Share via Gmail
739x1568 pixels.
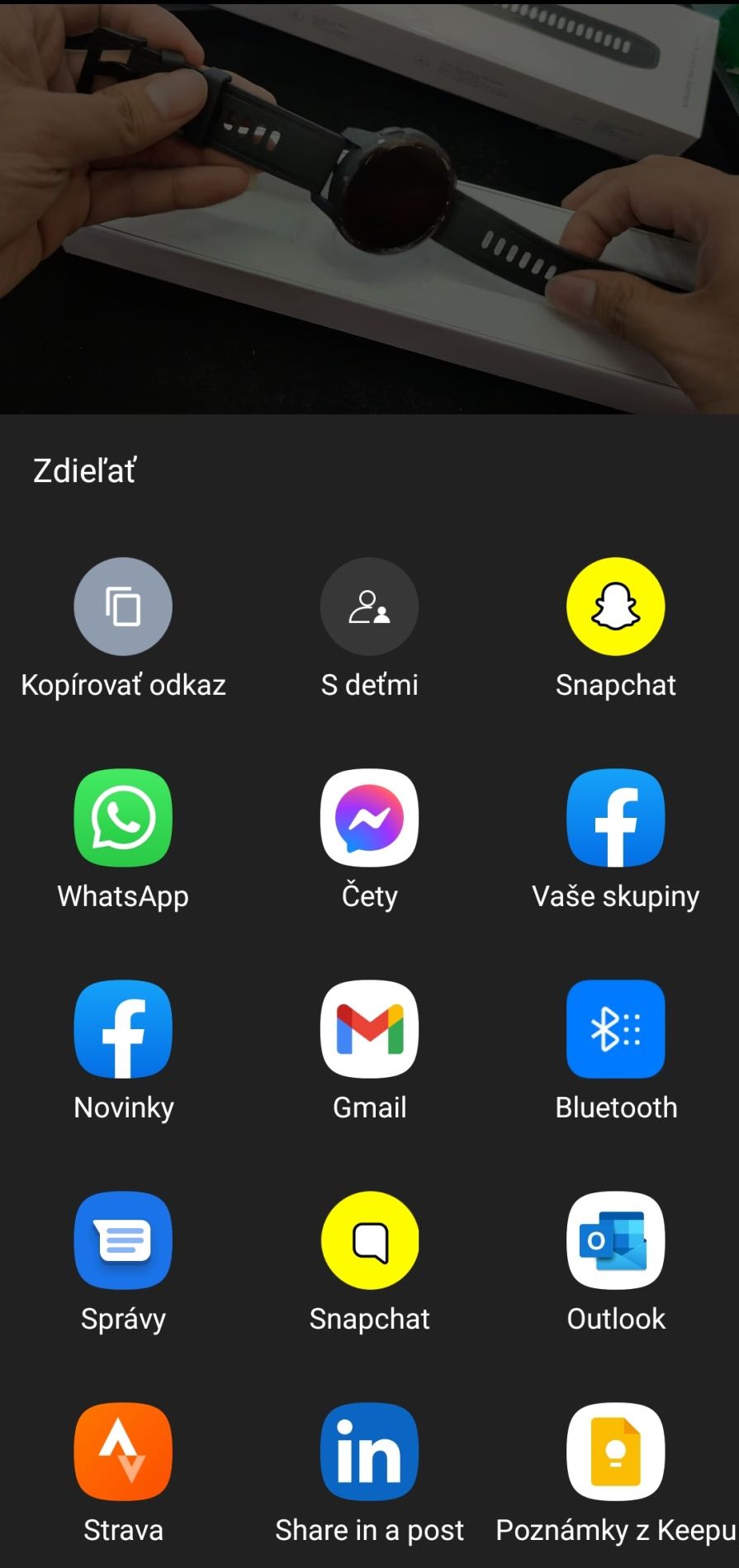(369, 1029)
